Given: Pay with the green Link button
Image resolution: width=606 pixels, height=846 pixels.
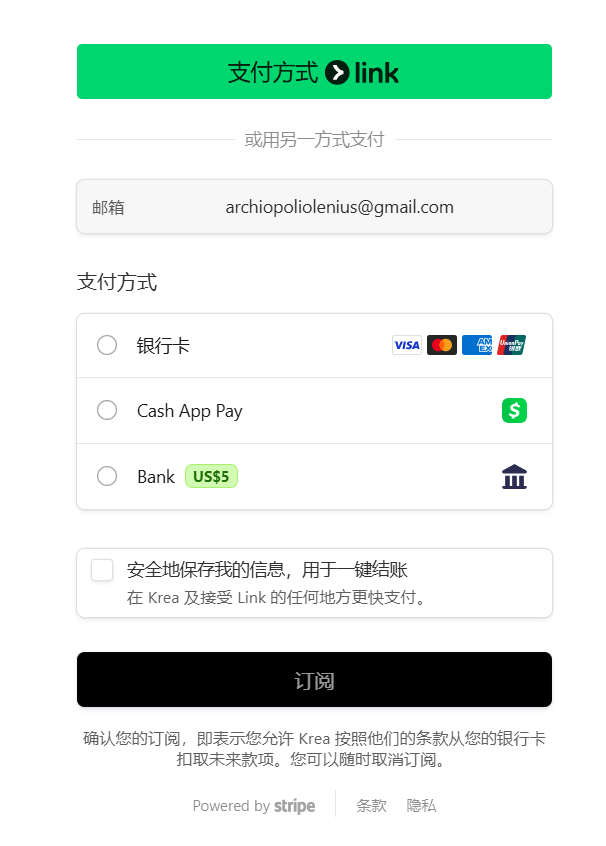Looking at the screenshot, I should pyautogui.click(x=314, y=72).
